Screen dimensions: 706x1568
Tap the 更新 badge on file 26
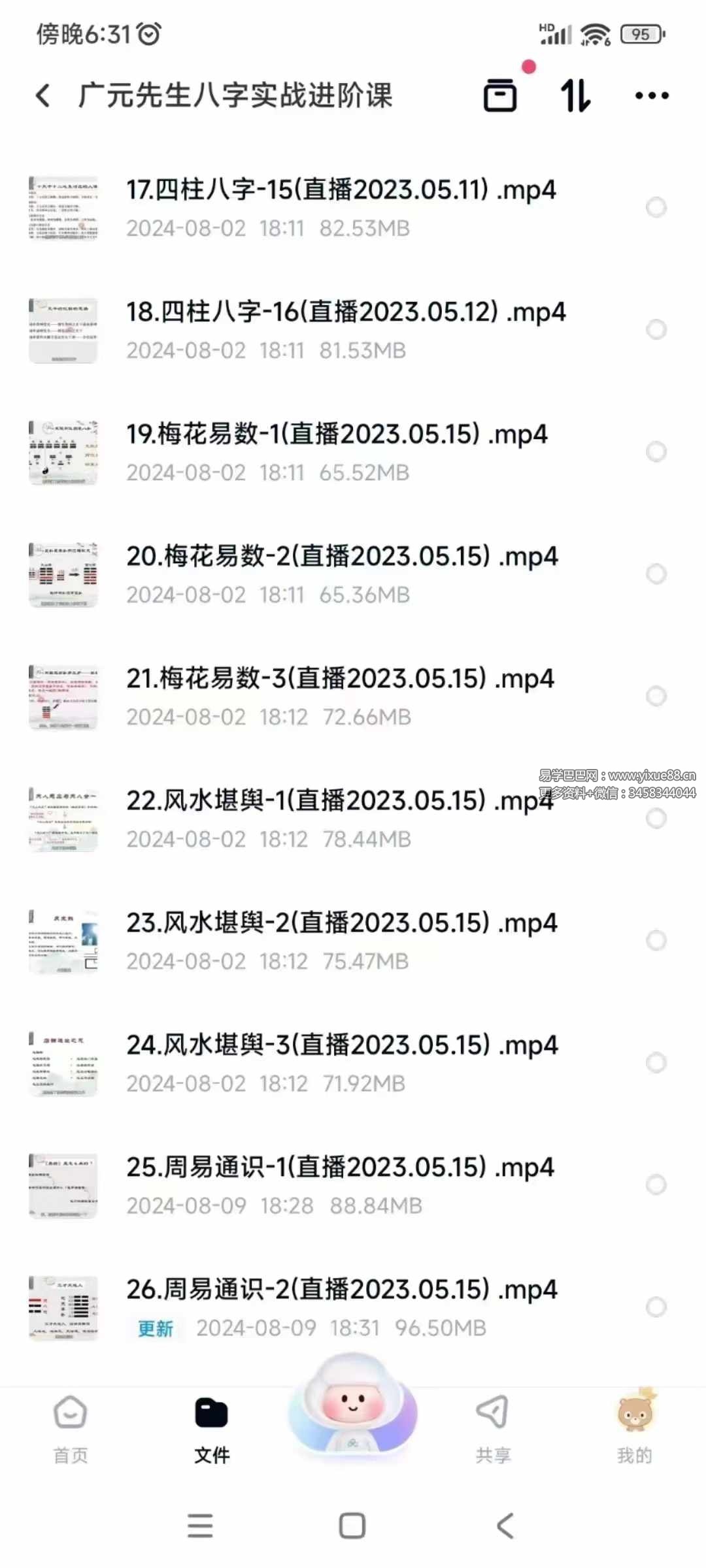point(155,1328)
